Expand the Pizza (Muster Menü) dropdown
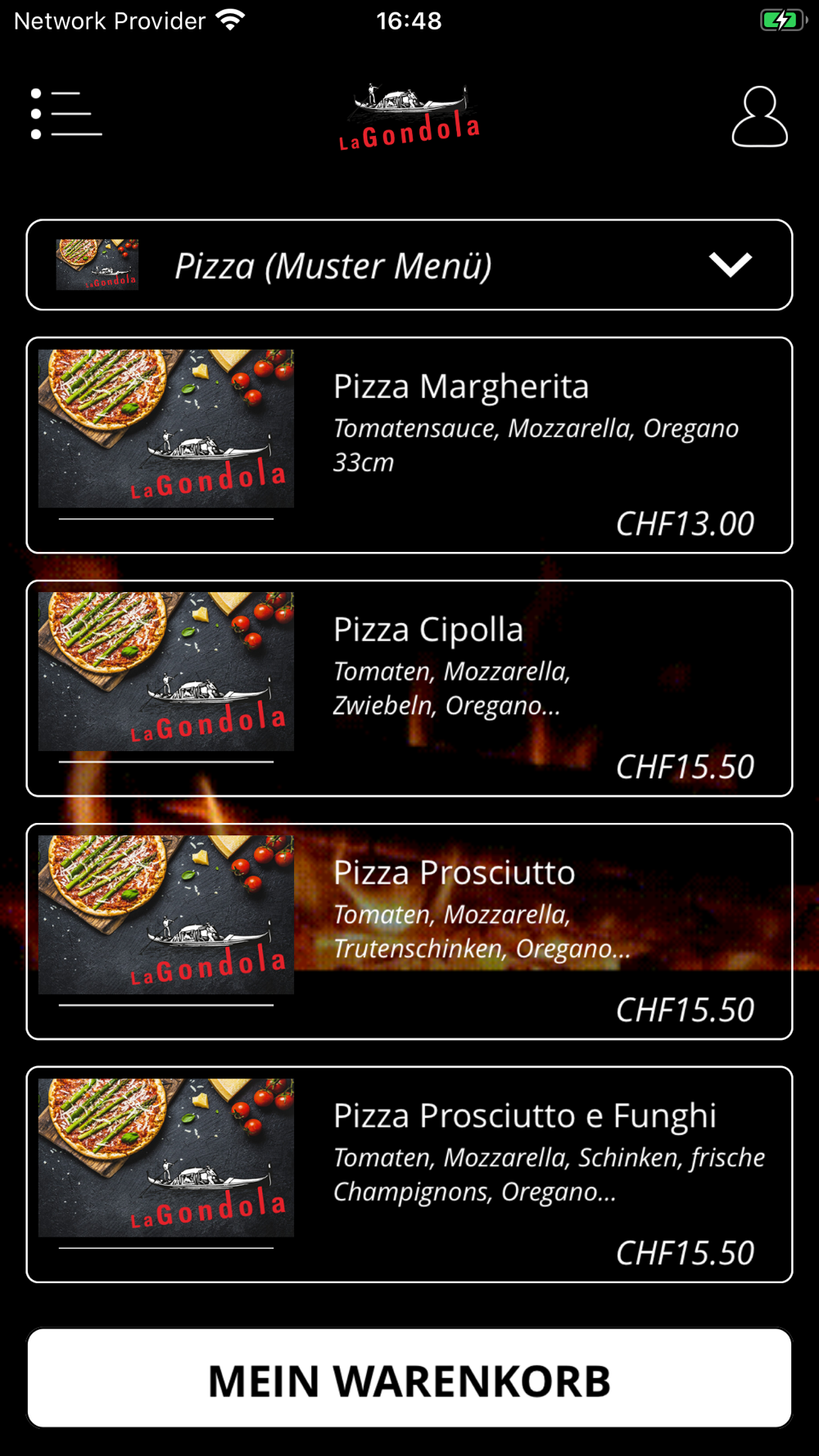Viewport: 819px width, 1456px height. [409, 265]
